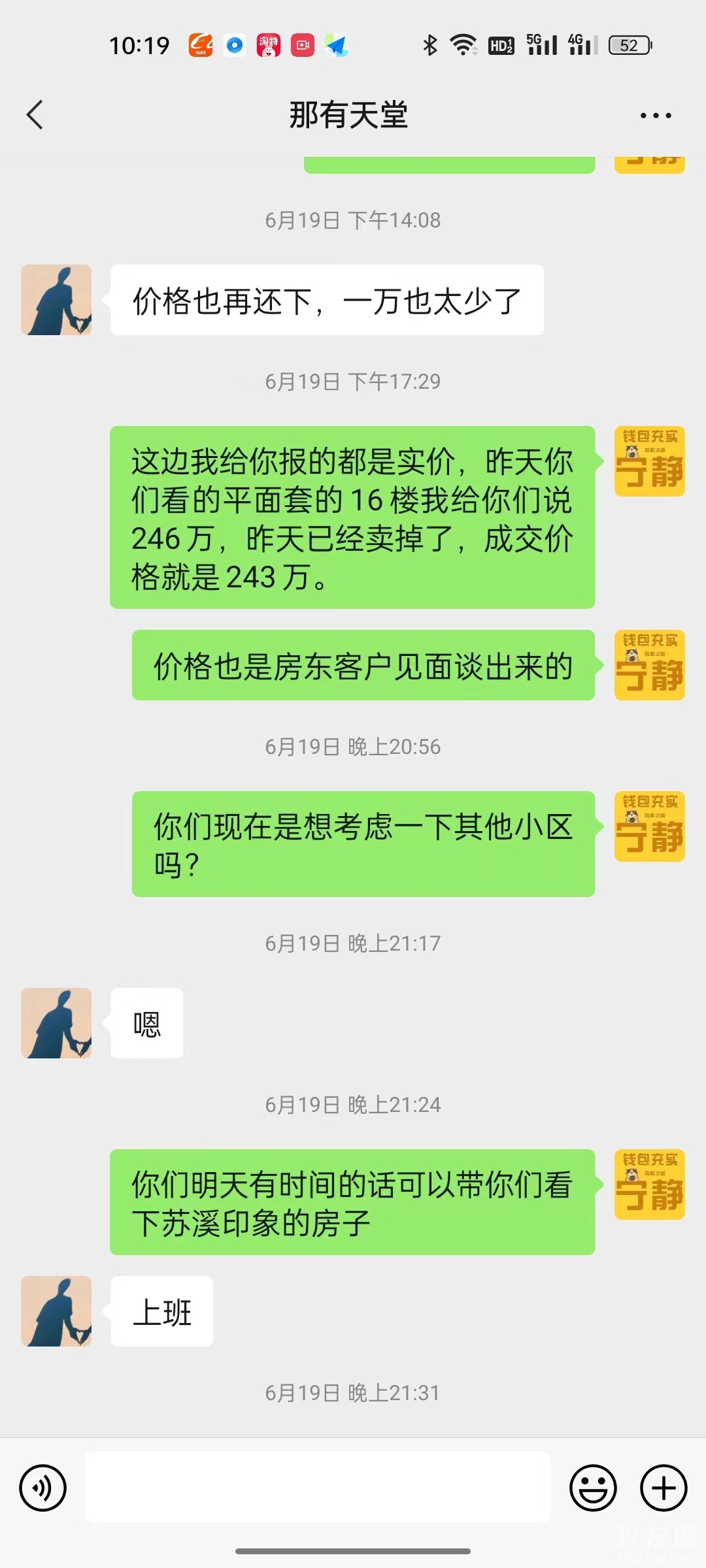The height and width of the screenshot is (1568, 706).
Task: Open contact avatar beside the 上班 message
Action: coord(56,1311)
